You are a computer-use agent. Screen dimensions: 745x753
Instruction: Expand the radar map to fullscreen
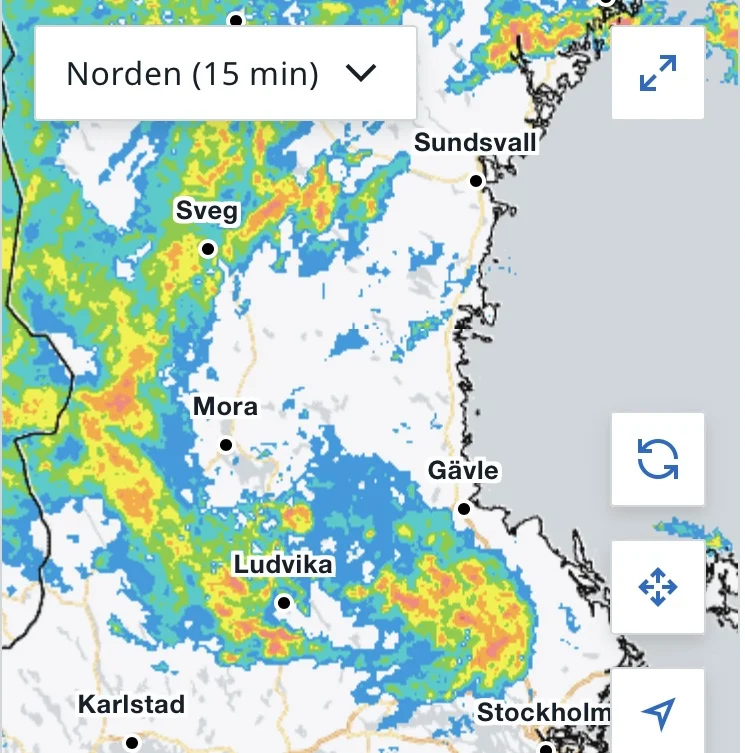point(658,73)
